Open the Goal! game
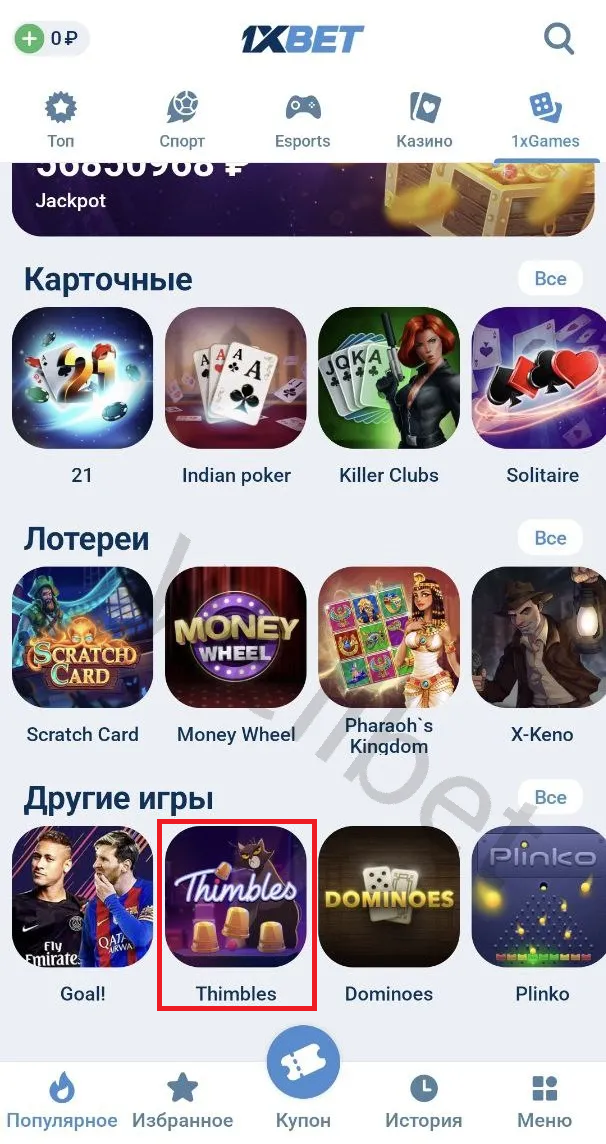Viewport: 606px width, 1144px height. click(x=82, y=896)
